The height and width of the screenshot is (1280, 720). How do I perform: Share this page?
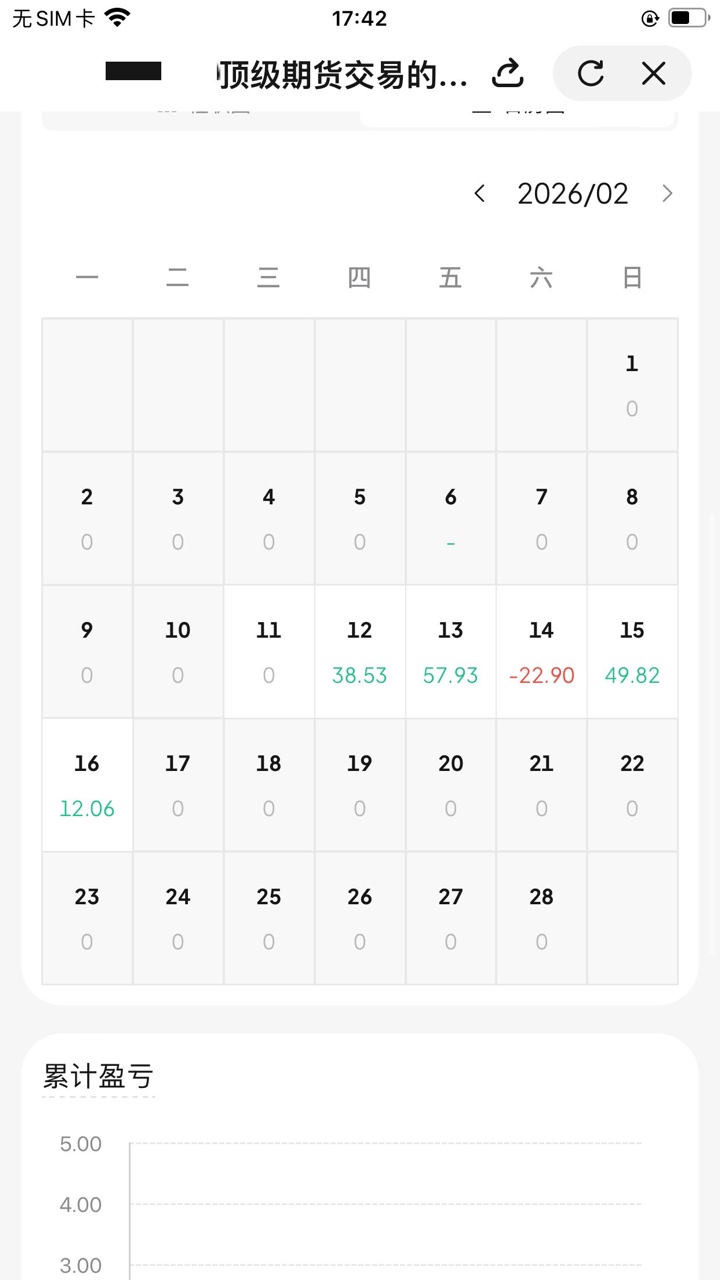click(508, 73)
